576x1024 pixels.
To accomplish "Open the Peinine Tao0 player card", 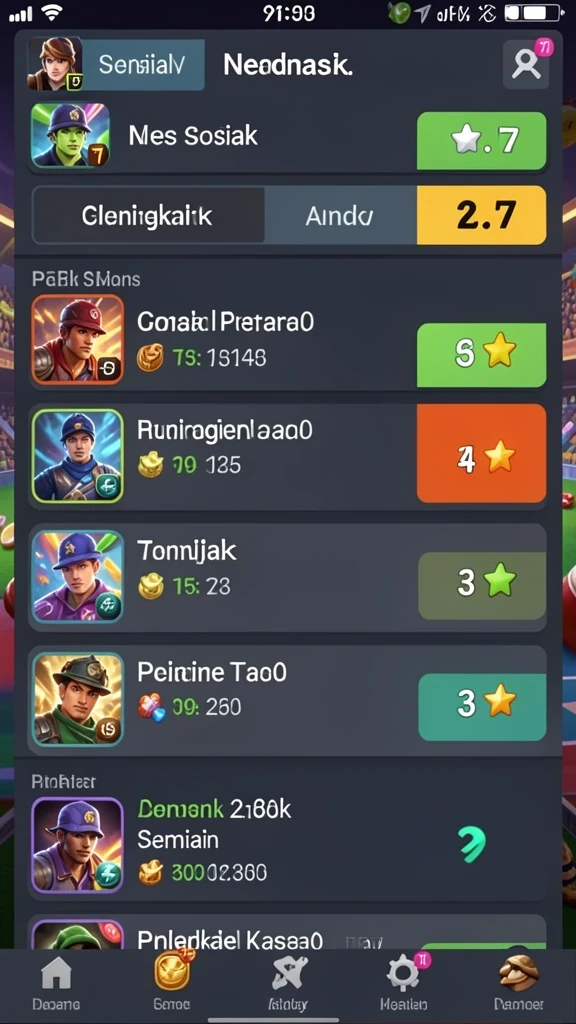I will (x=288, y=700).
